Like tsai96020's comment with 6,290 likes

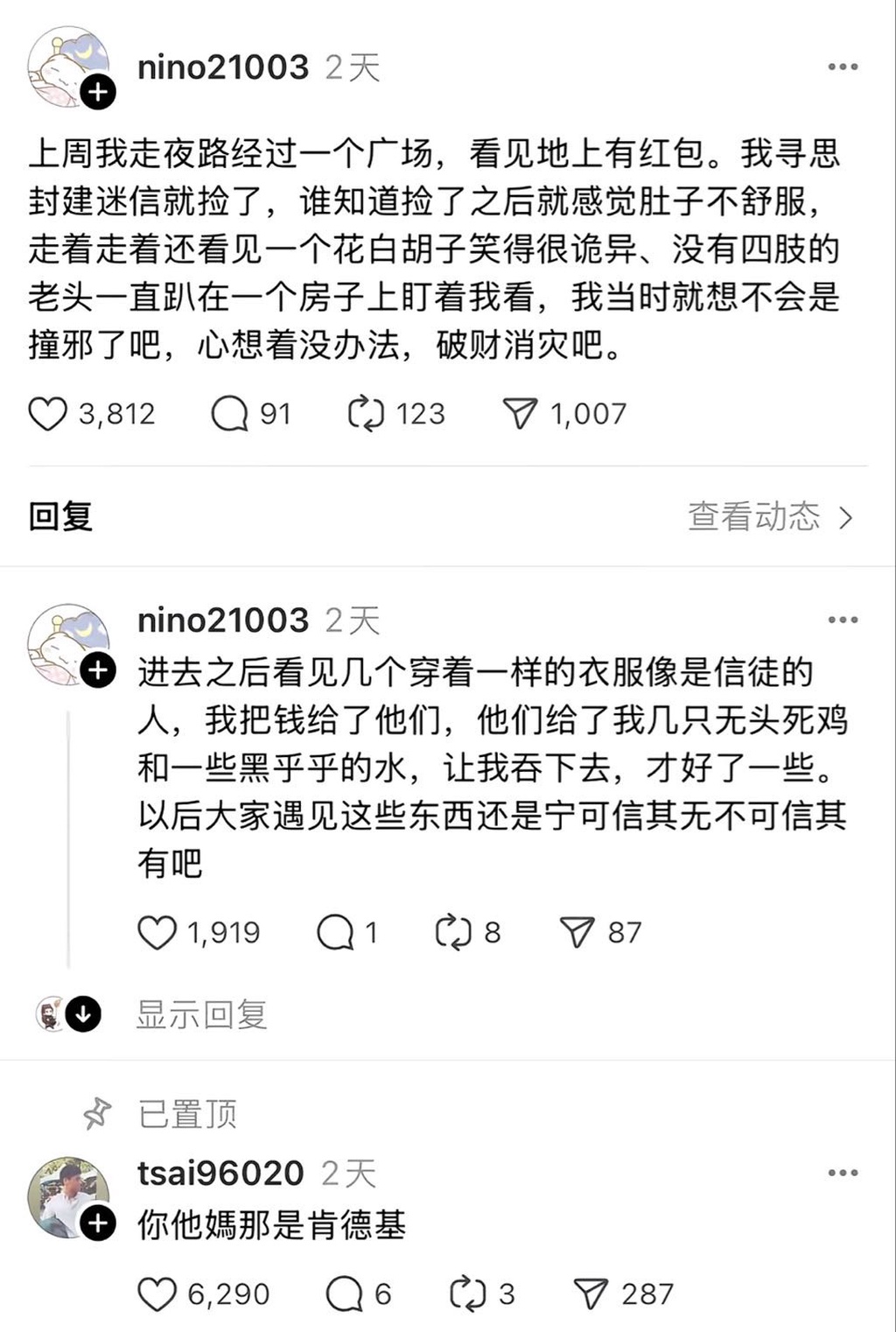[157, 1294]
